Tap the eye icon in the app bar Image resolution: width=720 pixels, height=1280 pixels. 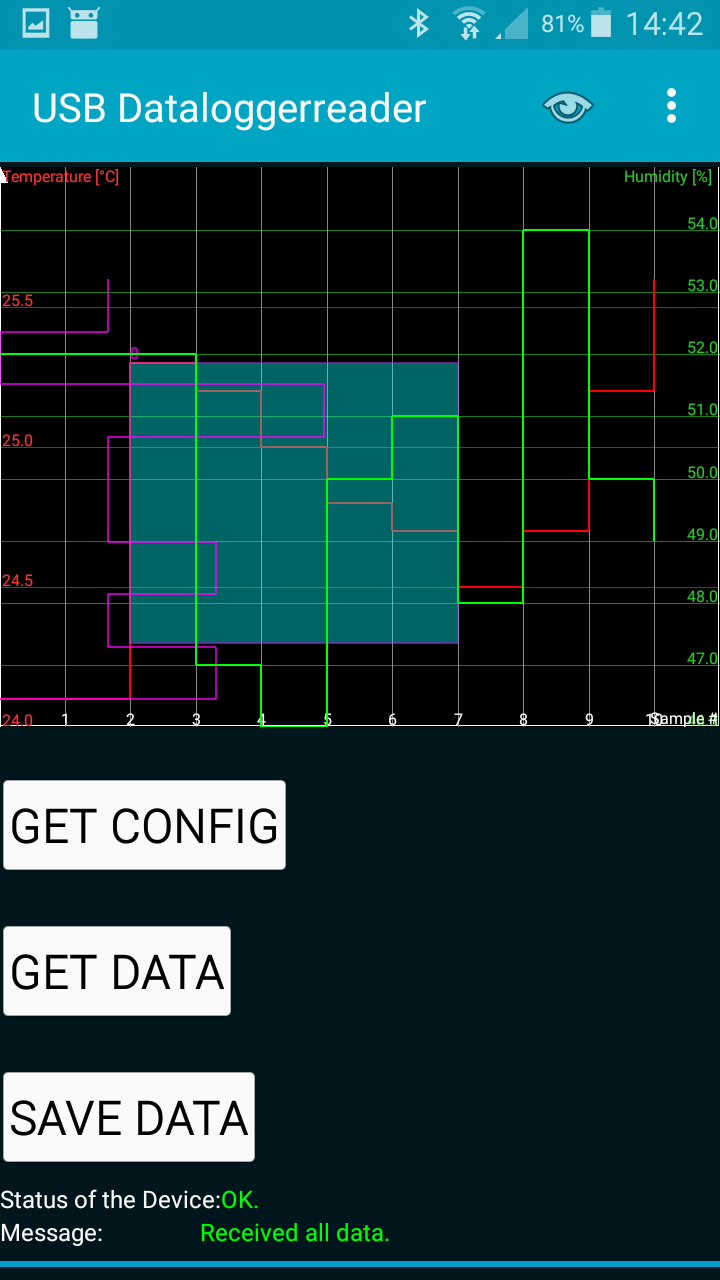tap(568, 107)
